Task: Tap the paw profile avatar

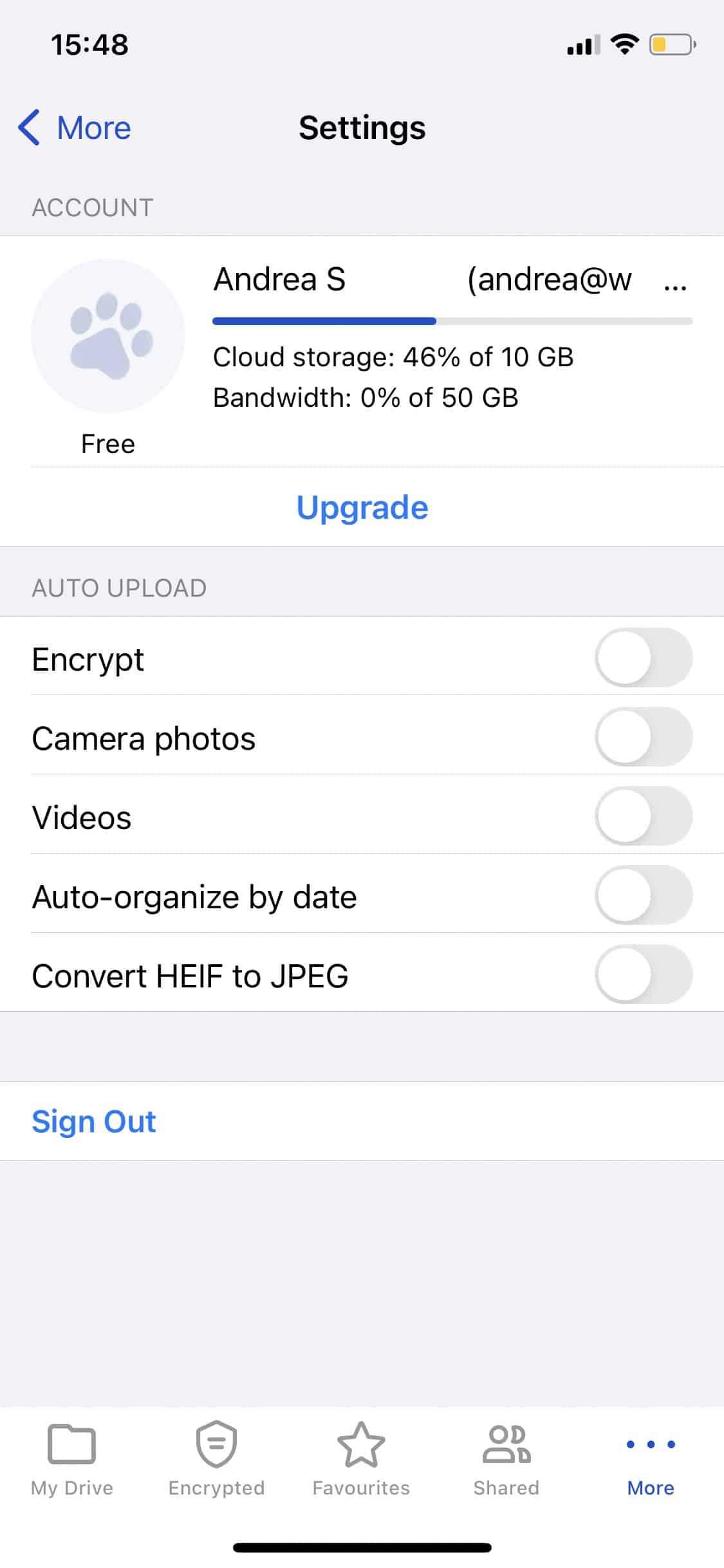Action: pyautogui.click(x=108, y=336)
